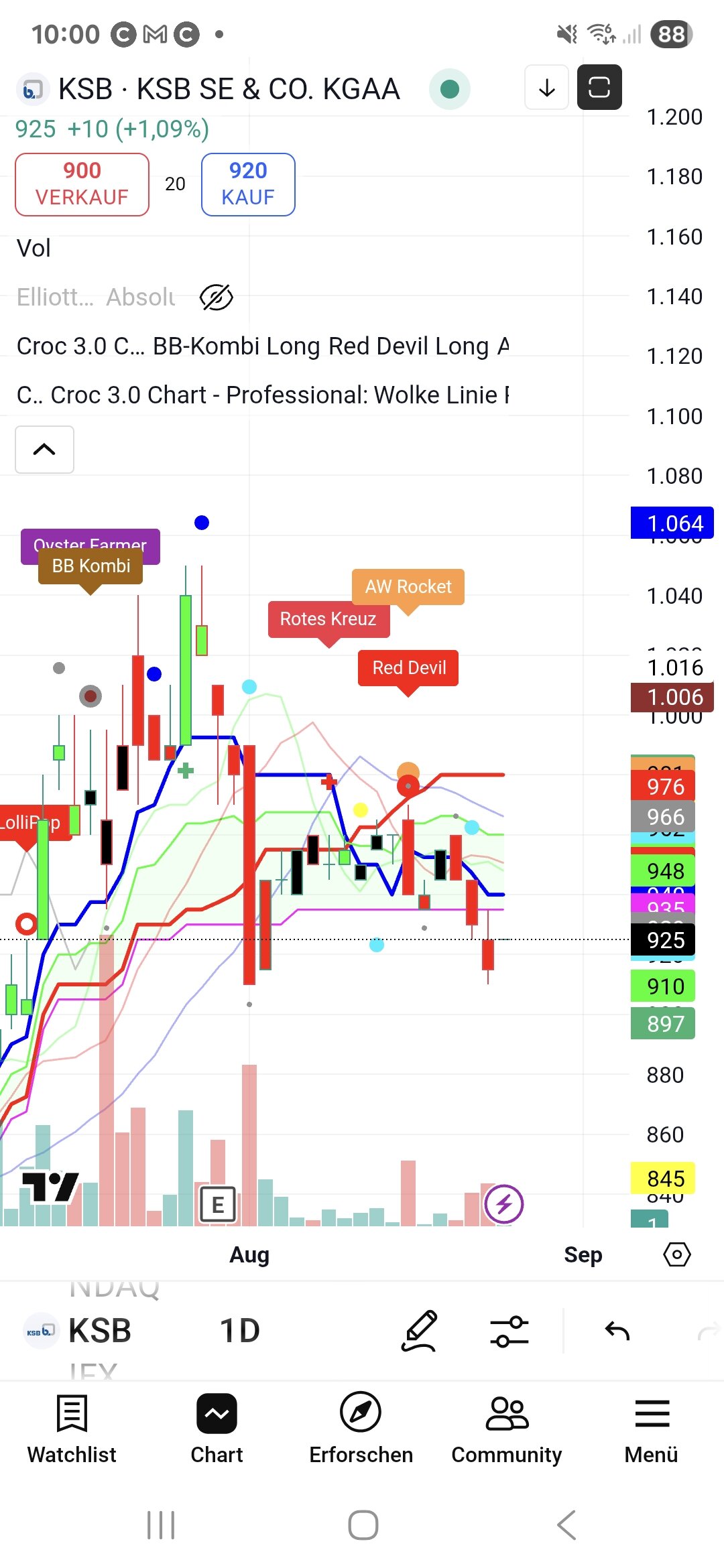
Task: Tap the 900 Verkauf sell button
Action: point(82,184)
